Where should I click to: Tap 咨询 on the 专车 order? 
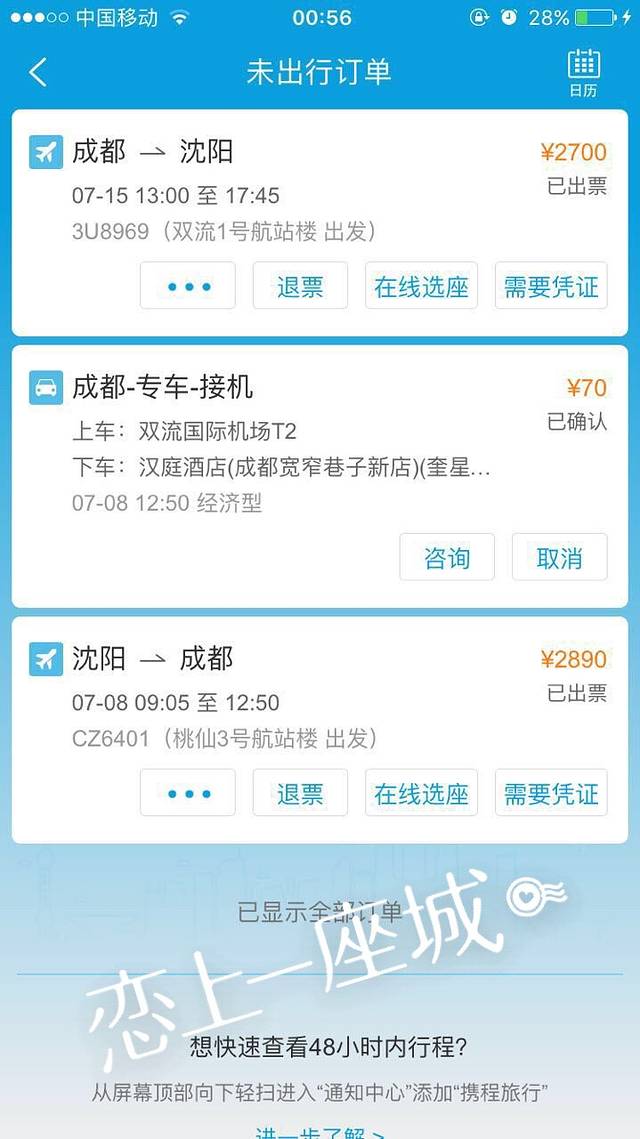(447, 558)
